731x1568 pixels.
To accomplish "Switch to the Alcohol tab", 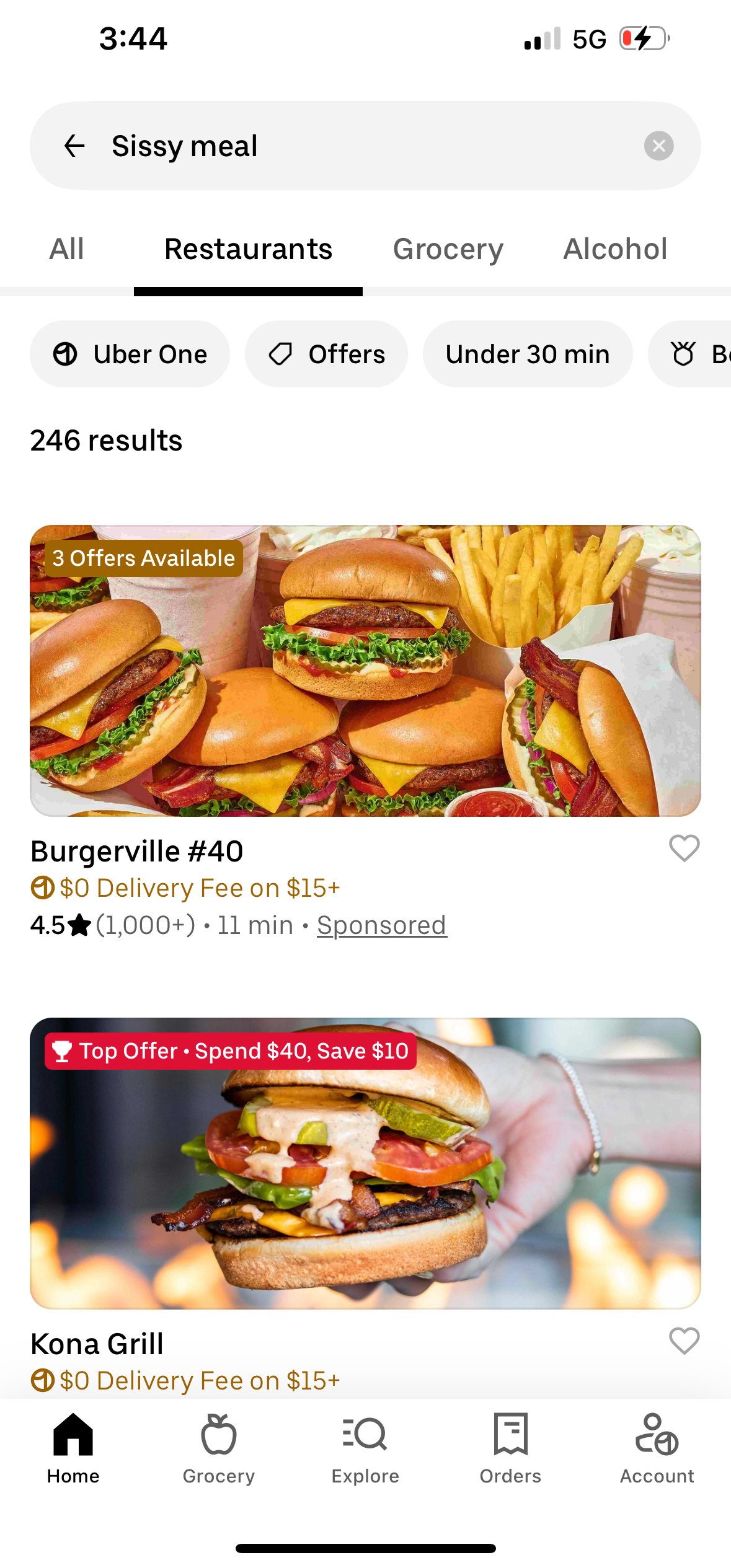I will point(614,249).
